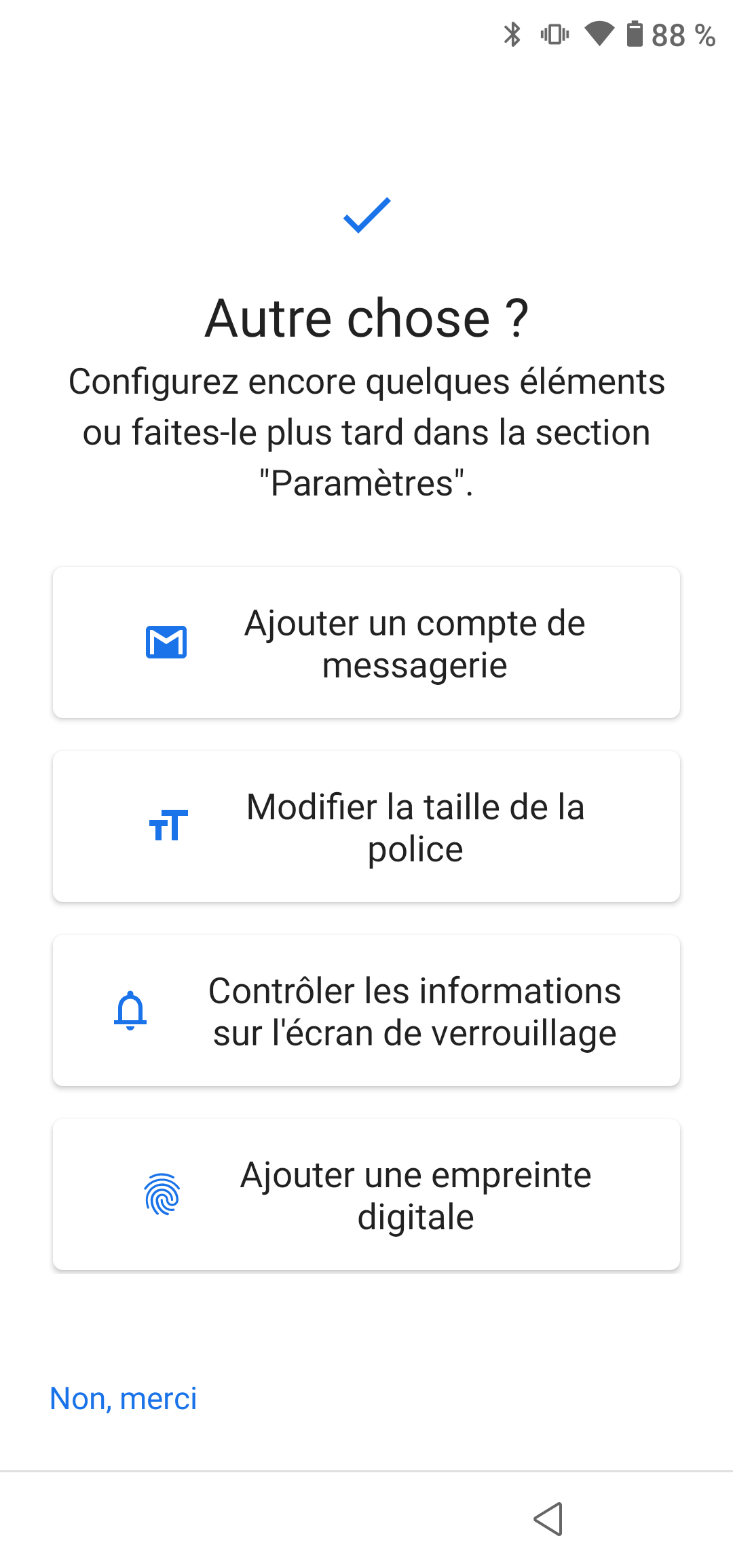The width and height of the screenshot is (733, 1568).
Task: Tap 'Non, merci' to skip
Action: (x=124, y=1399)
